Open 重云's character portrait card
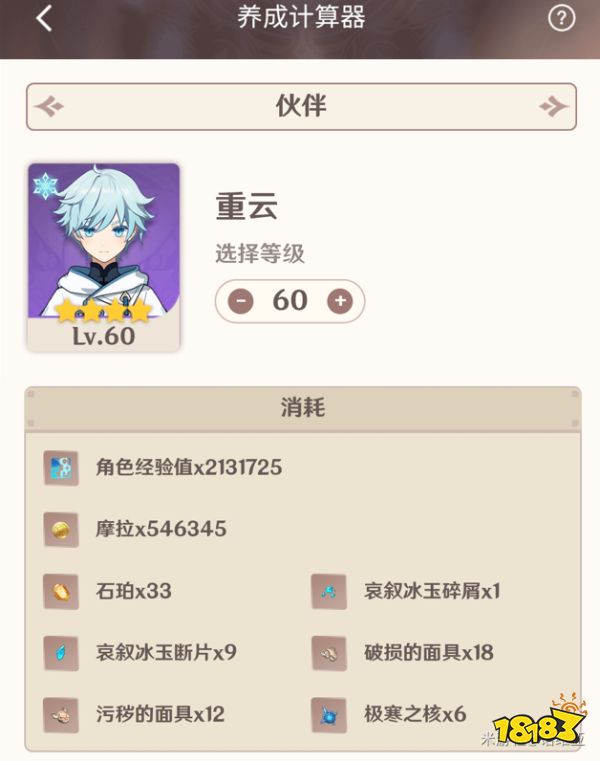The width and height of the screenshot is (600, 761). [x=104, y=257]
